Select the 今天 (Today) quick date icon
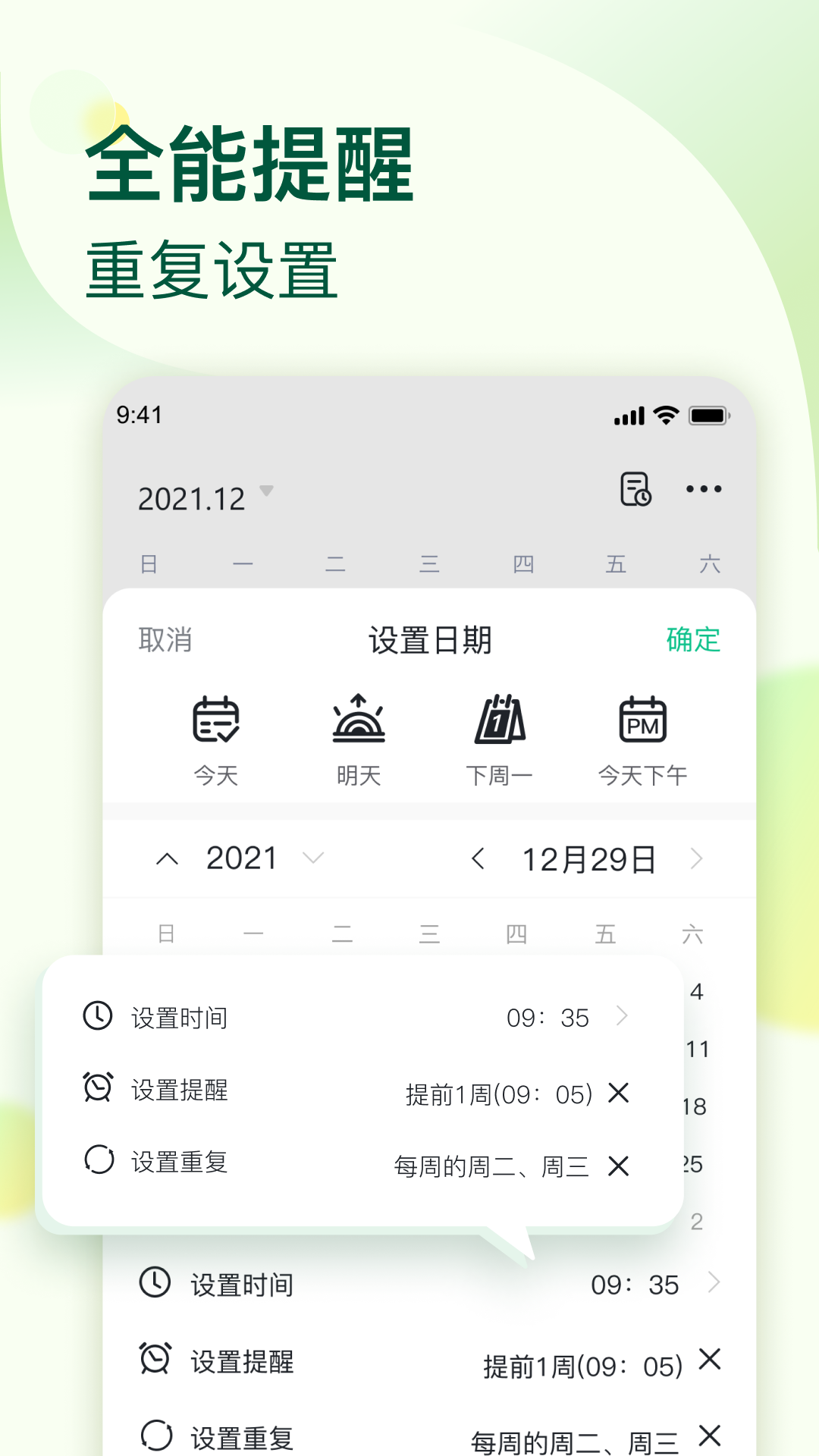 pos(216,719)
